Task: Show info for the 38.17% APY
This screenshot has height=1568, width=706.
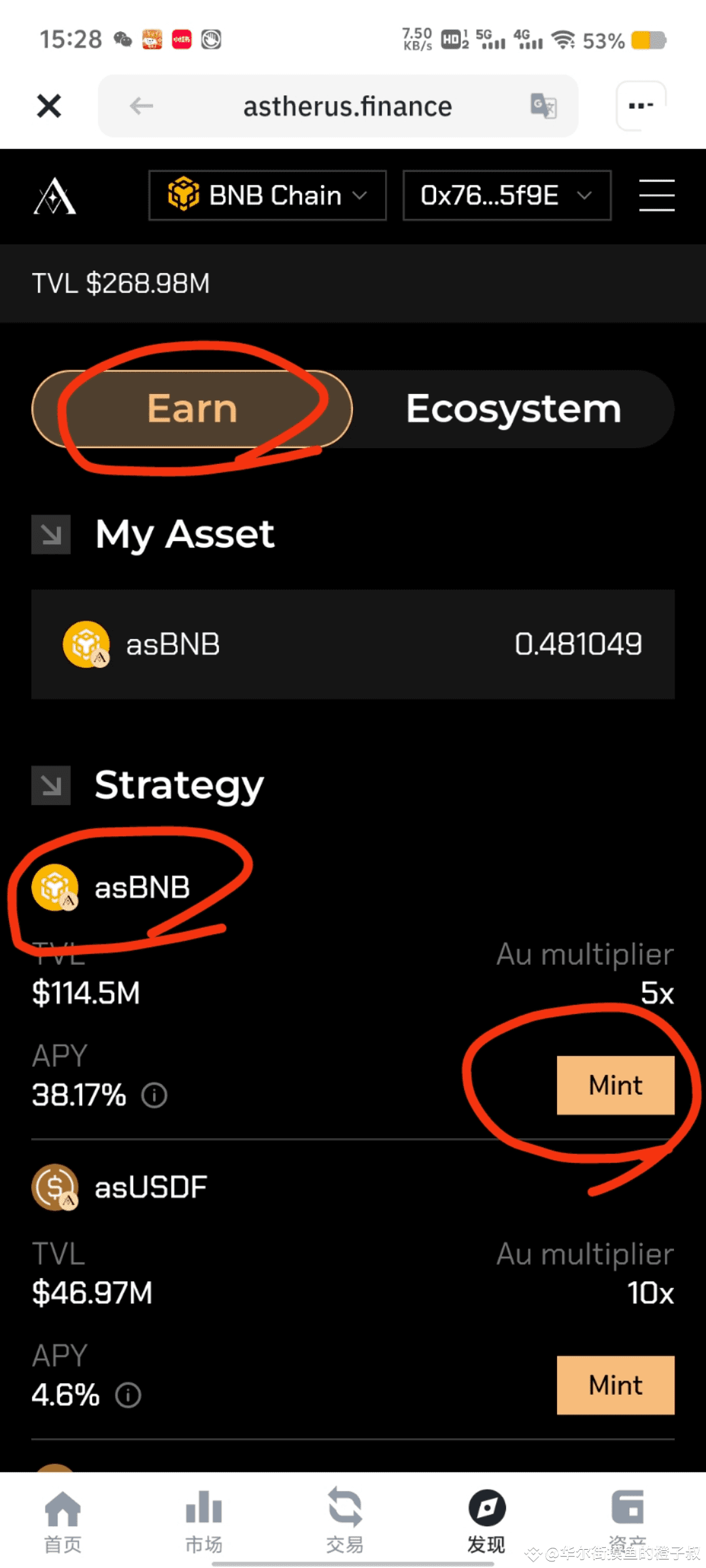Action: point(155,1095)
